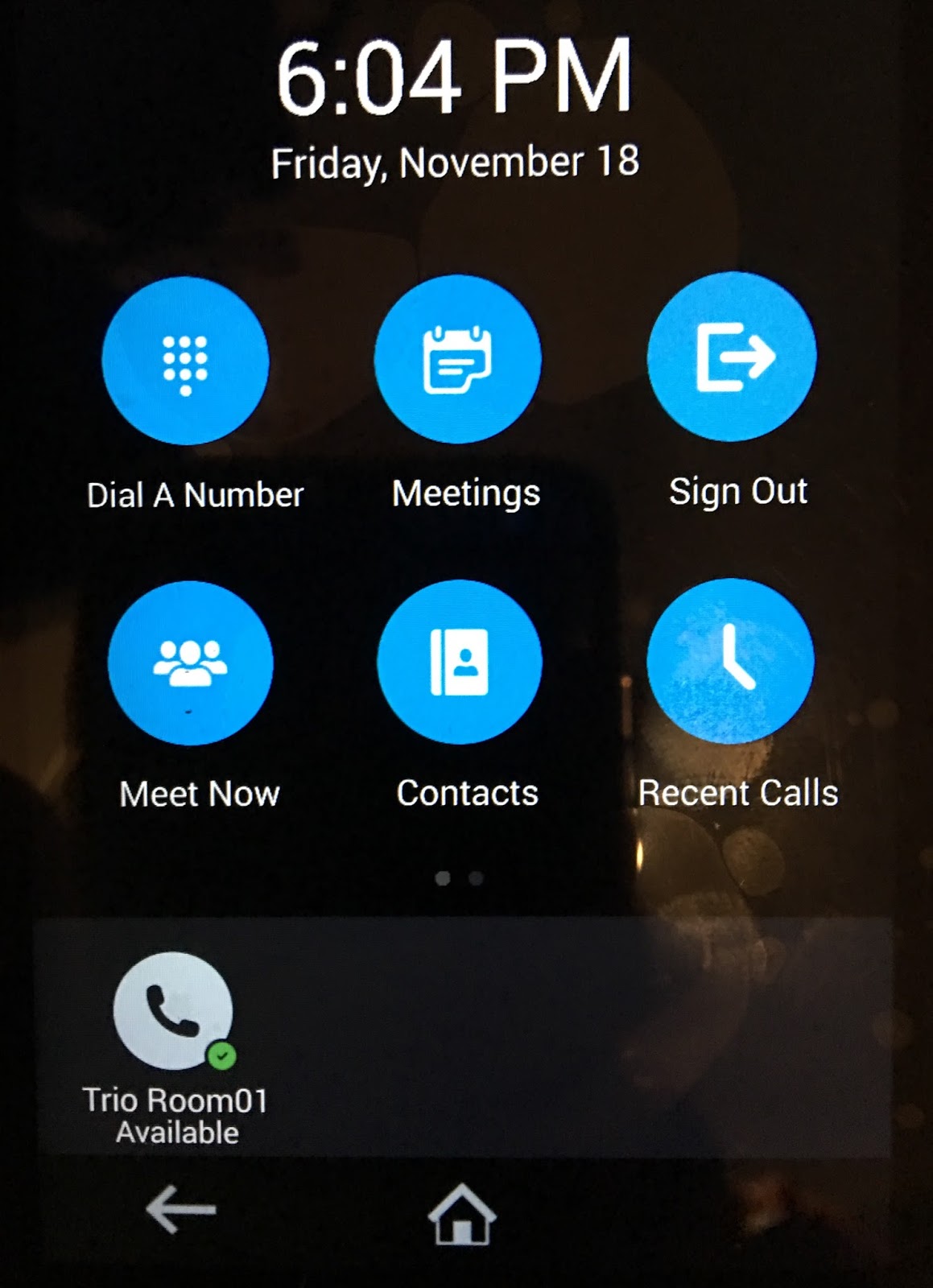Image resolution: width=933 pixels, height=1288 pixels.
Task: Start a Meet Now conference
Action: click(x=190, y=663)
